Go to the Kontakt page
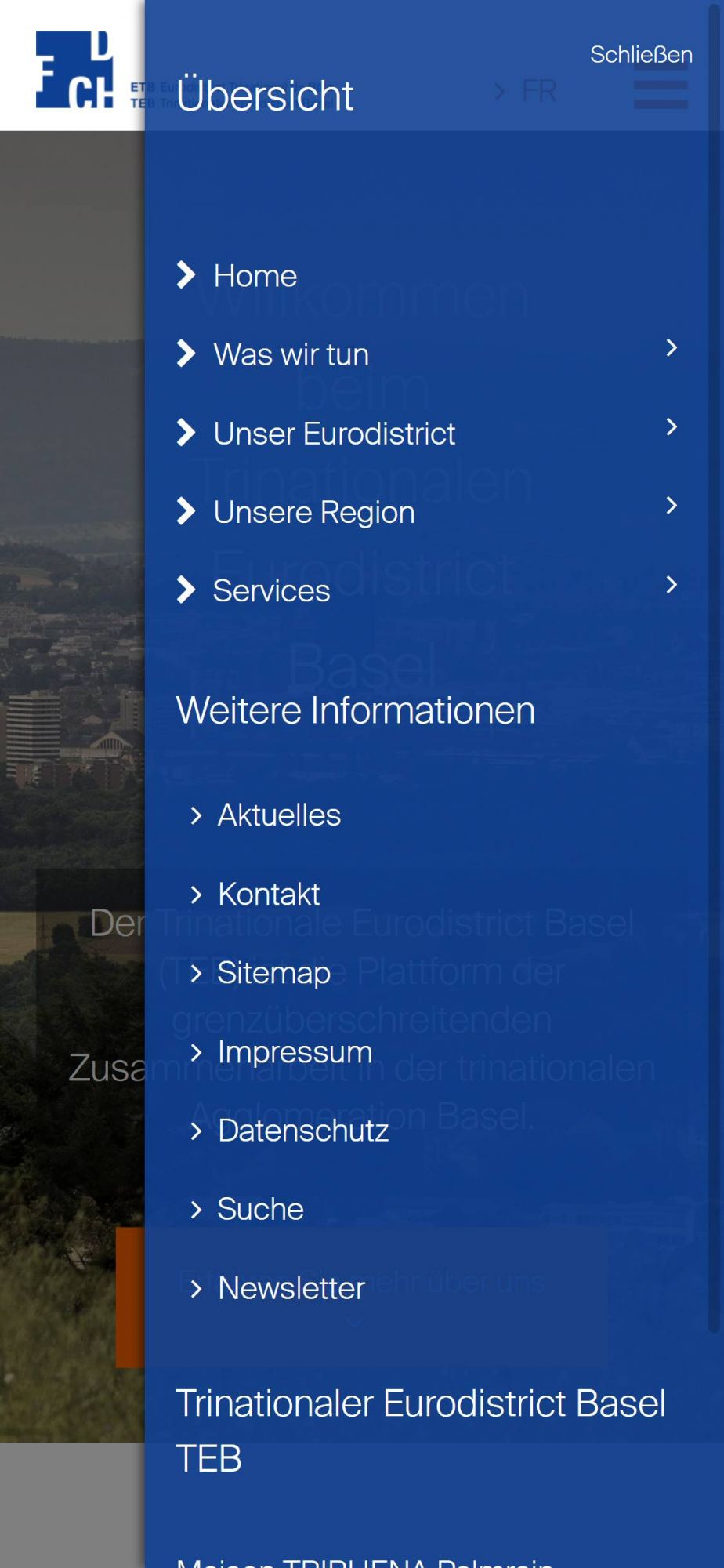The image size is (724, 1568). [x=269, y=895]
